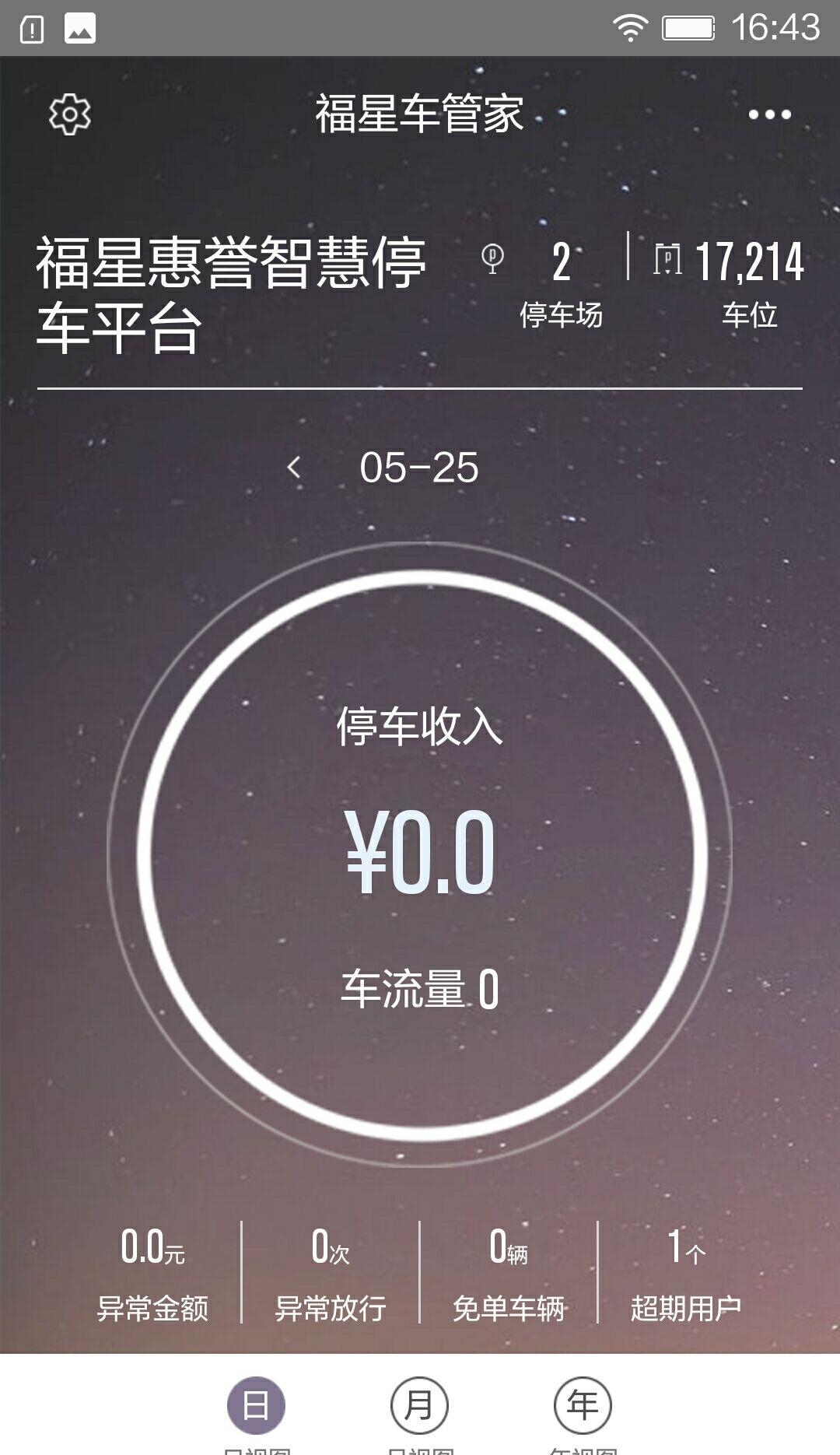
Task: Open 免单车辆 free vehicles details
Action: coord(509,1274)
